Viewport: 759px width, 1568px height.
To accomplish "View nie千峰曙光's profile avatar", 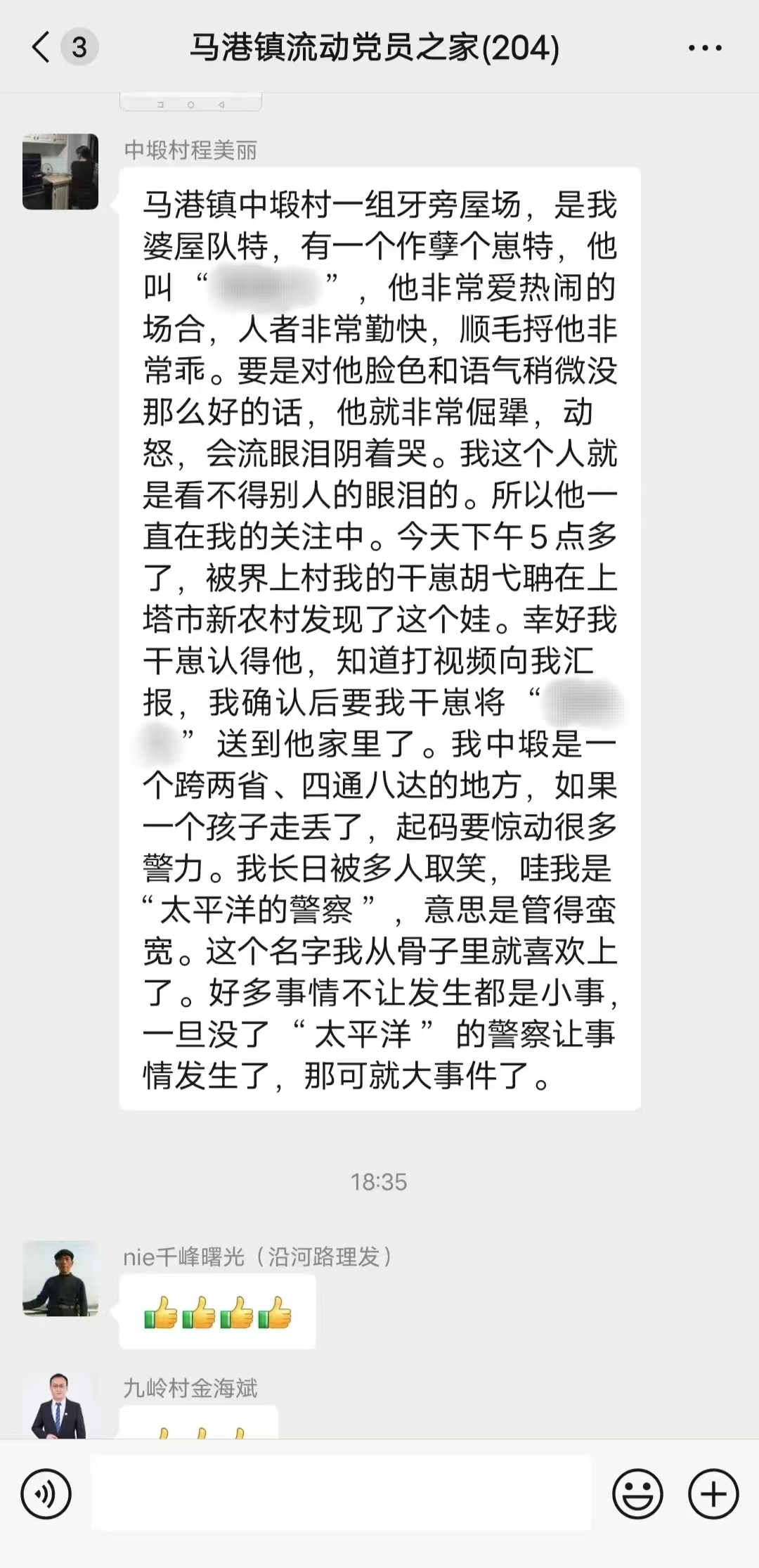I will point(60,1278).
